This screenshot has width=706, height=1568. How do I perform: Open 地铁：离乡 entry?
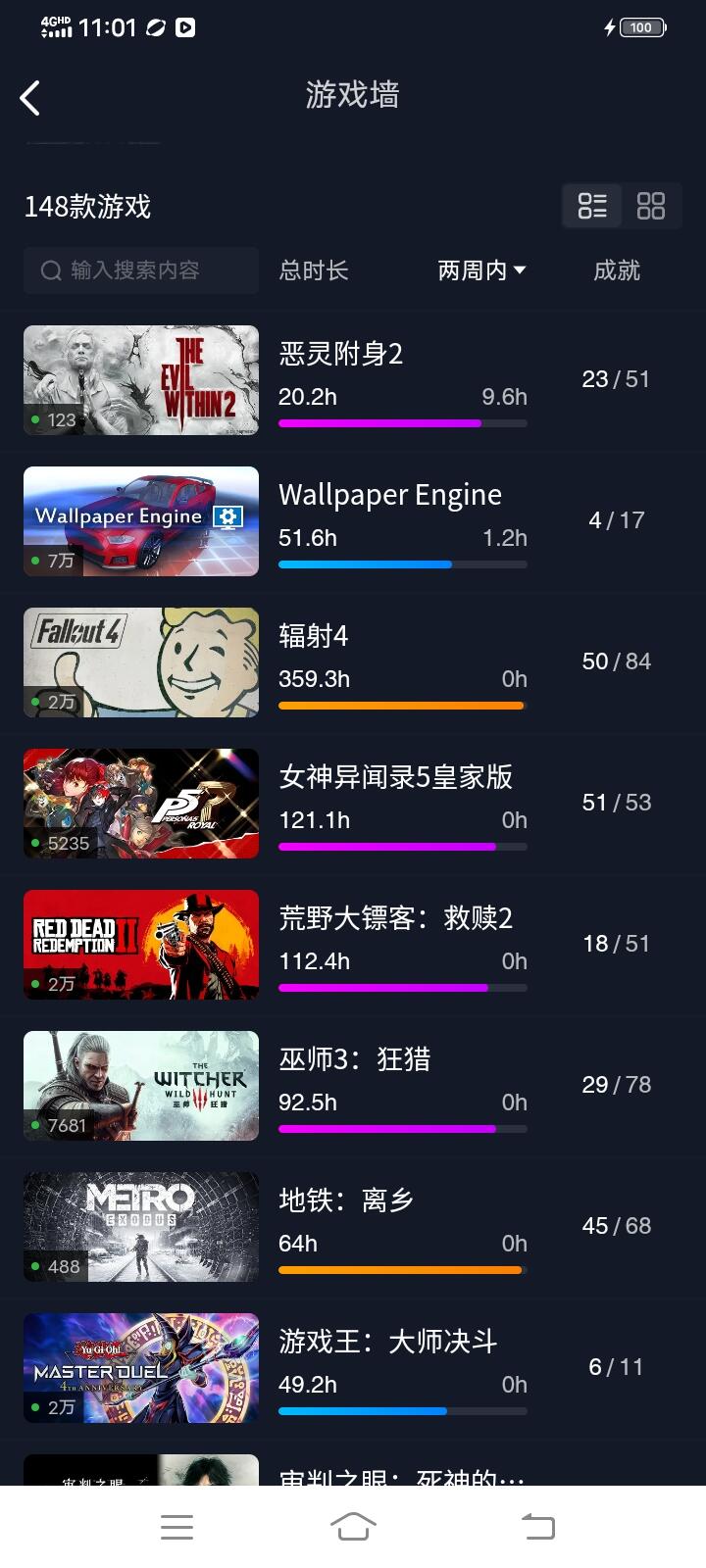pos(353,1227)
